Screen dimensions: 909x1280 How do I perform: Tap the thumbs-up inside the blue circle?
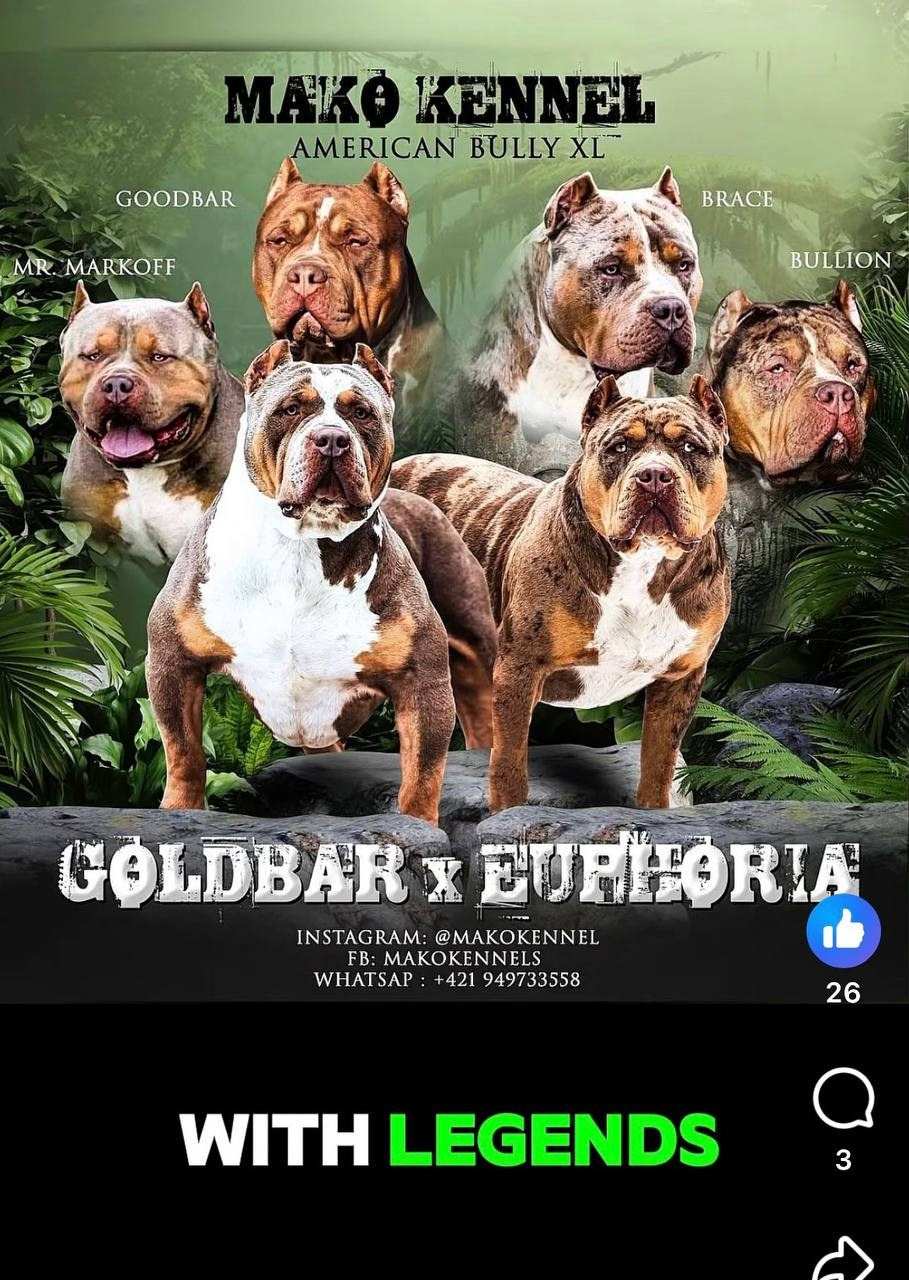tap(843, 932)
